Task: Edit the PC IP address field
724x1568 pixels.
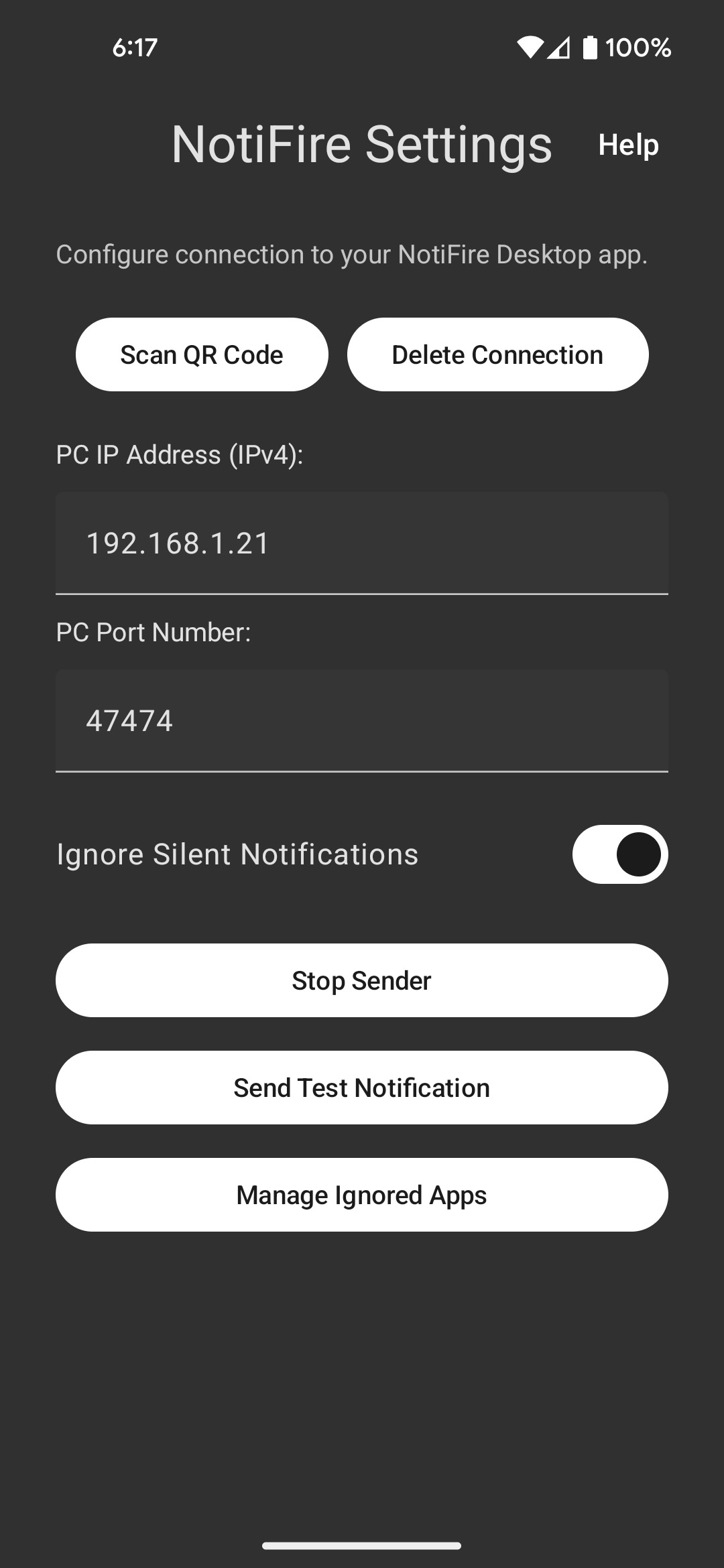Action: 362,543
